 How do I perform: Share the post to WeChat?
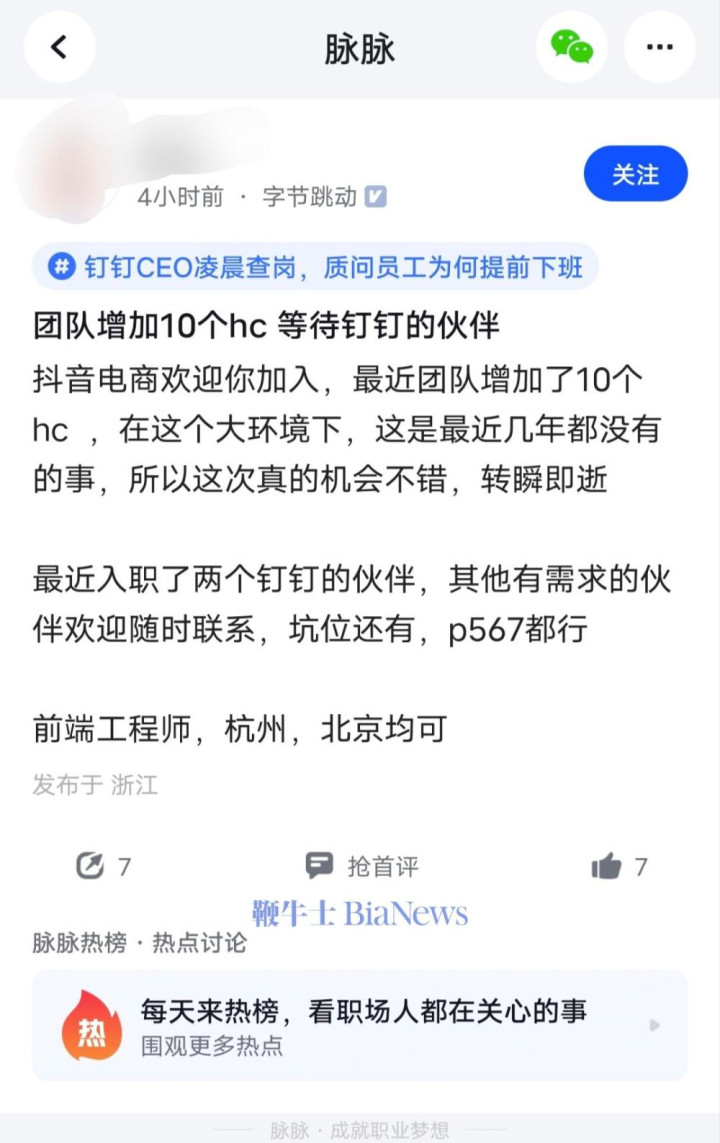pyautogui.click(x=571, y=47)
